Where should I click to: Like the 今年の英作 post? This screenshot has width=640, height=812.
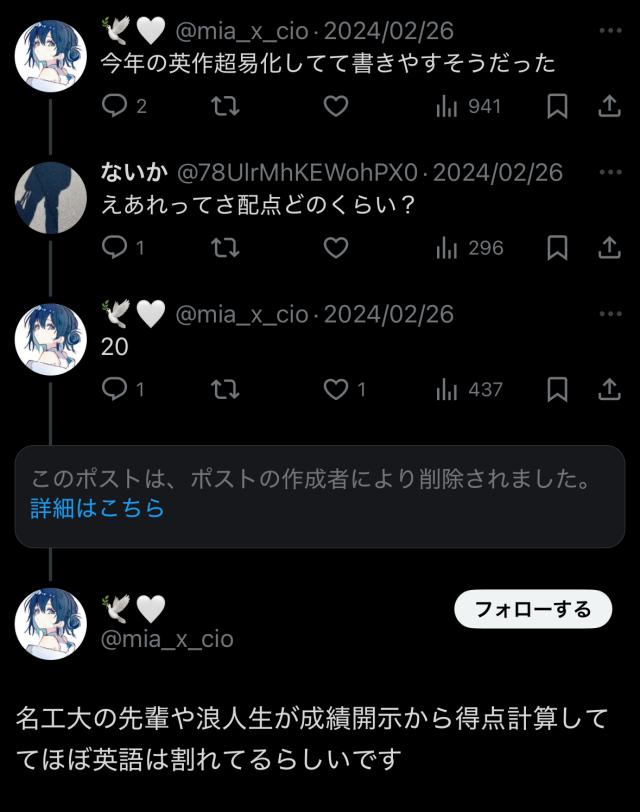tap(336, 105)
